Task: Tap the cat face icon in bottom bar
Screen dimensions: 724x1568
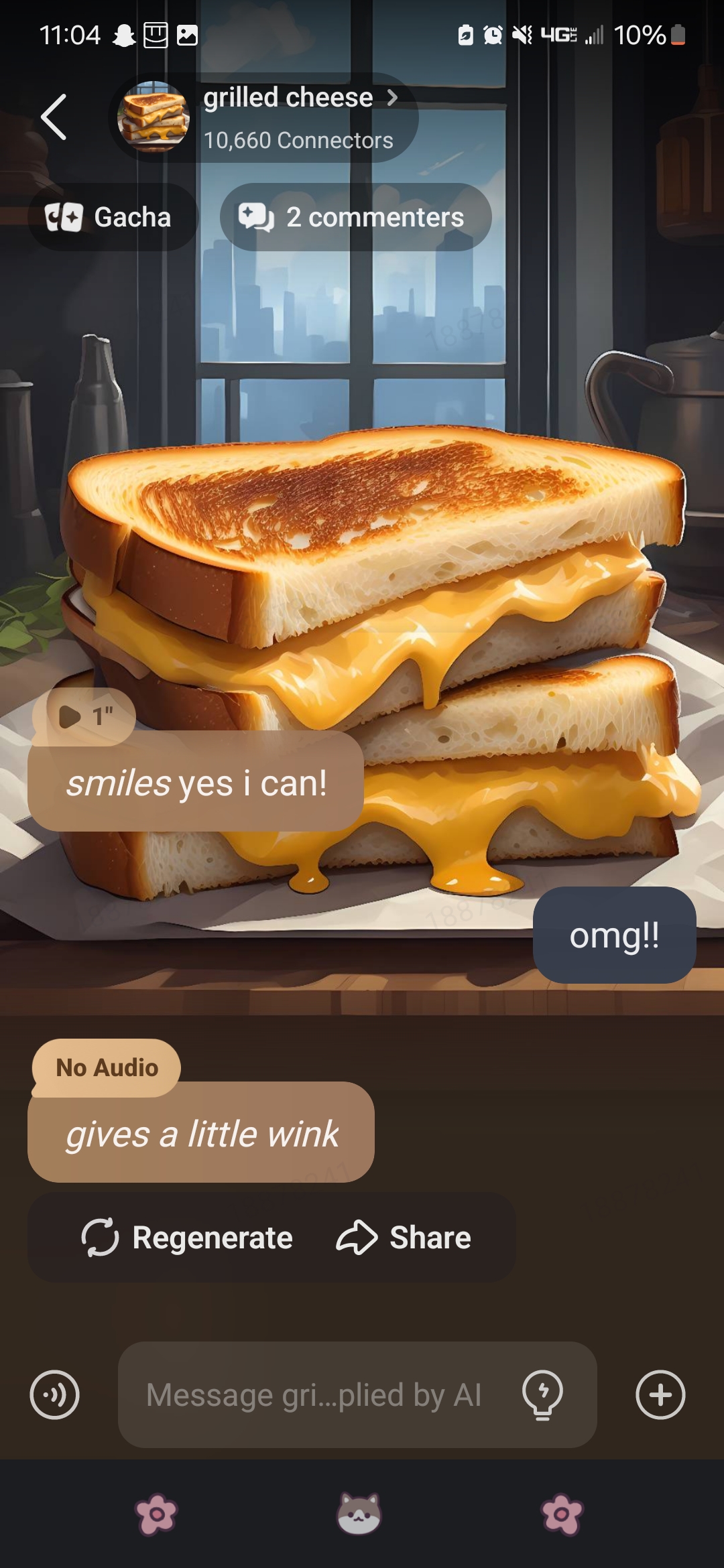Action: point(359,1514)
